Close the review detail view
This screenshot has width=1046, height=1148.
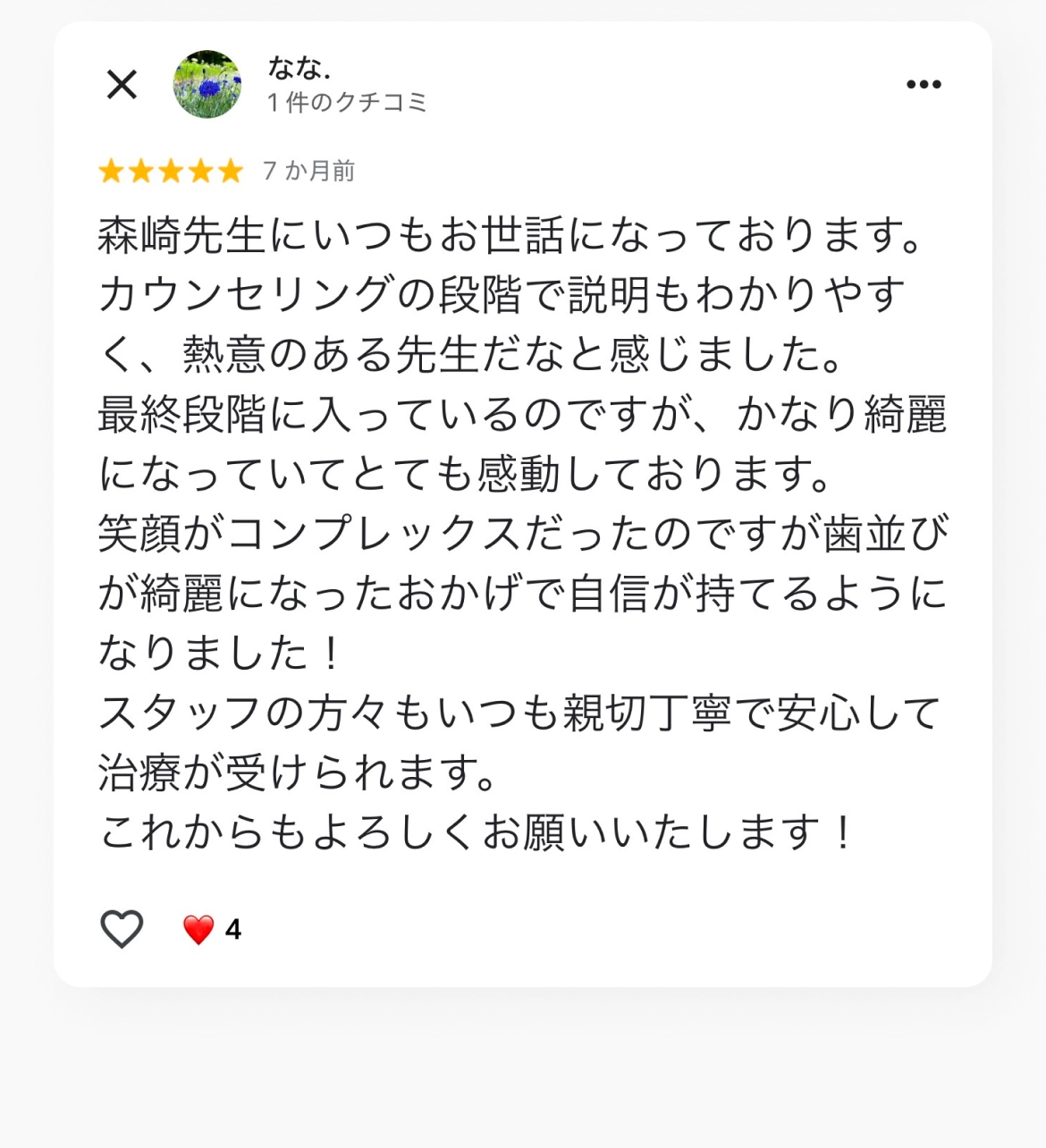pos(122,85)
